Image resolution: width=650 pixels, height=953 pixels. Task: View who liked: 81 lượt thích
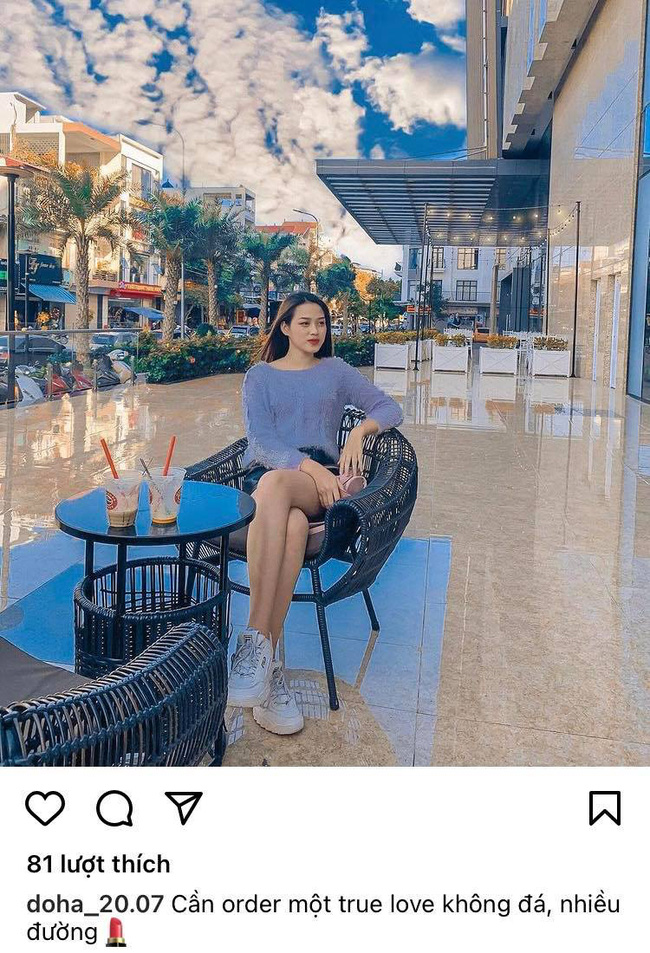point(98,864)
